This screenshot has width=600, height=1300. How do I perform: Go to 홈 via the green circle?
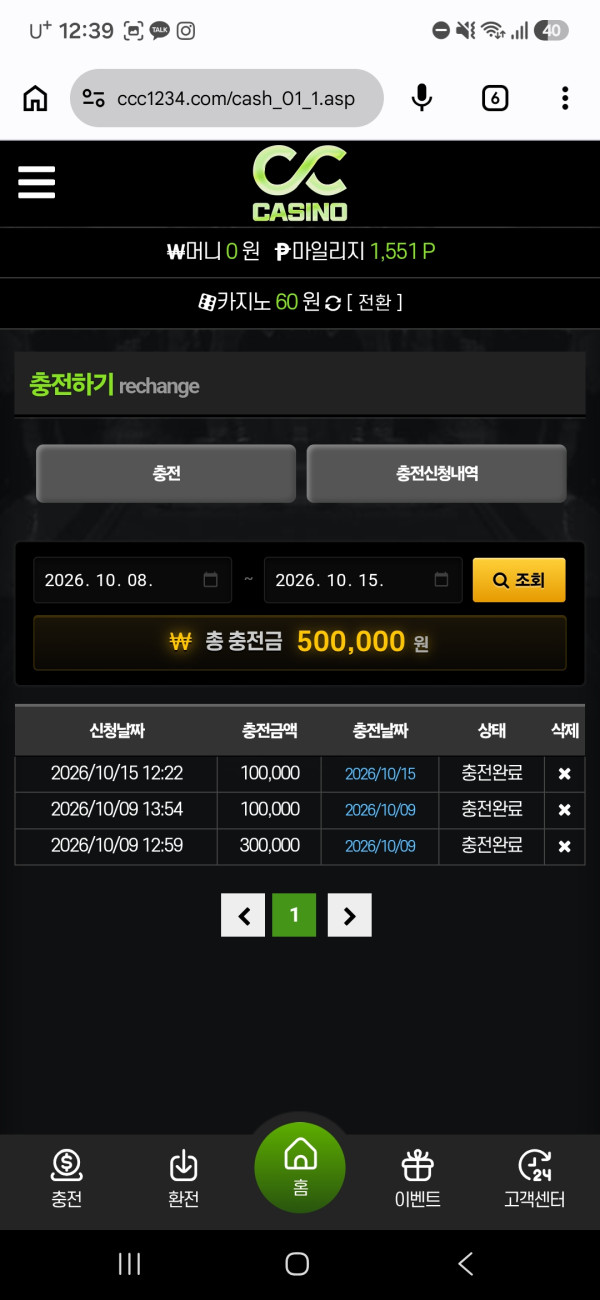[300, 1168]
